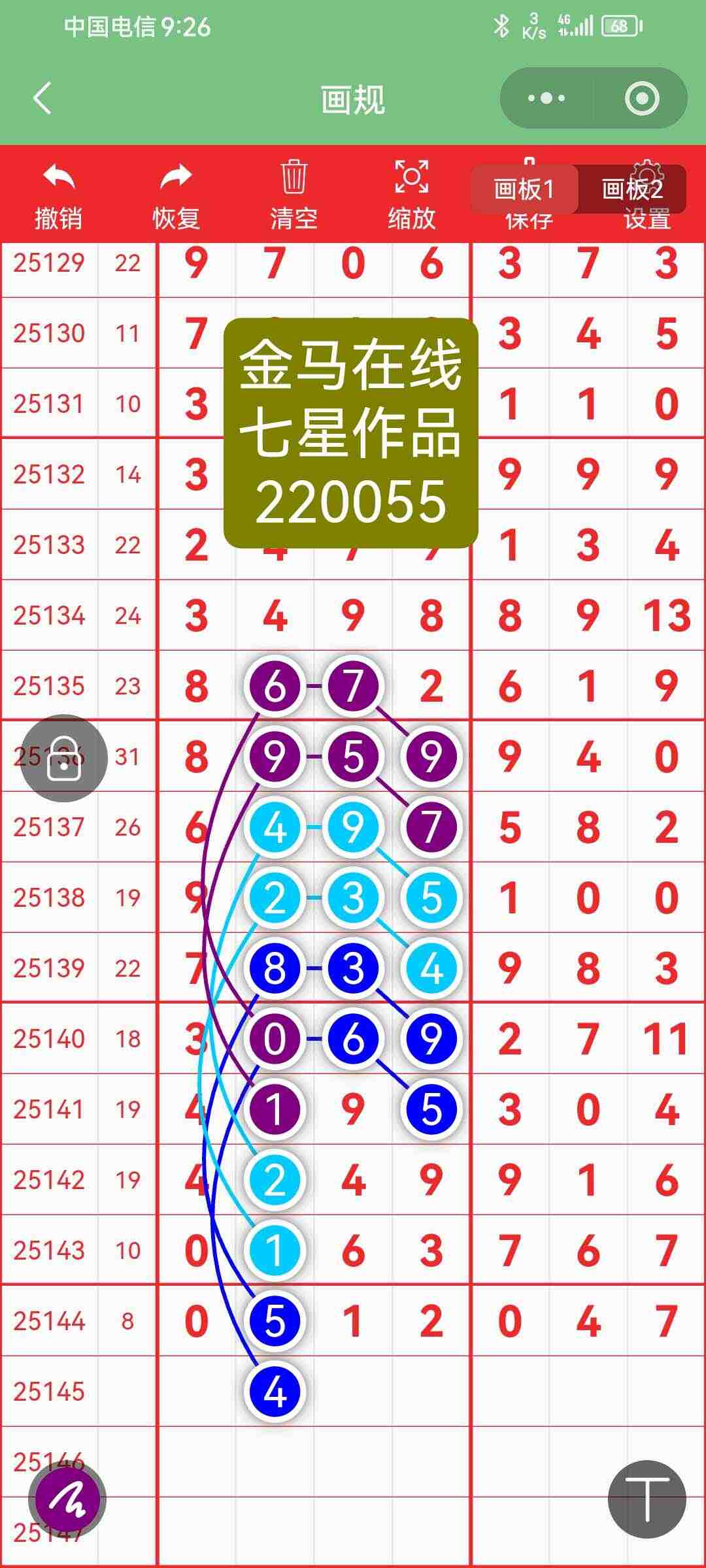Tap the 恢复 redo arrow icon

175,178
